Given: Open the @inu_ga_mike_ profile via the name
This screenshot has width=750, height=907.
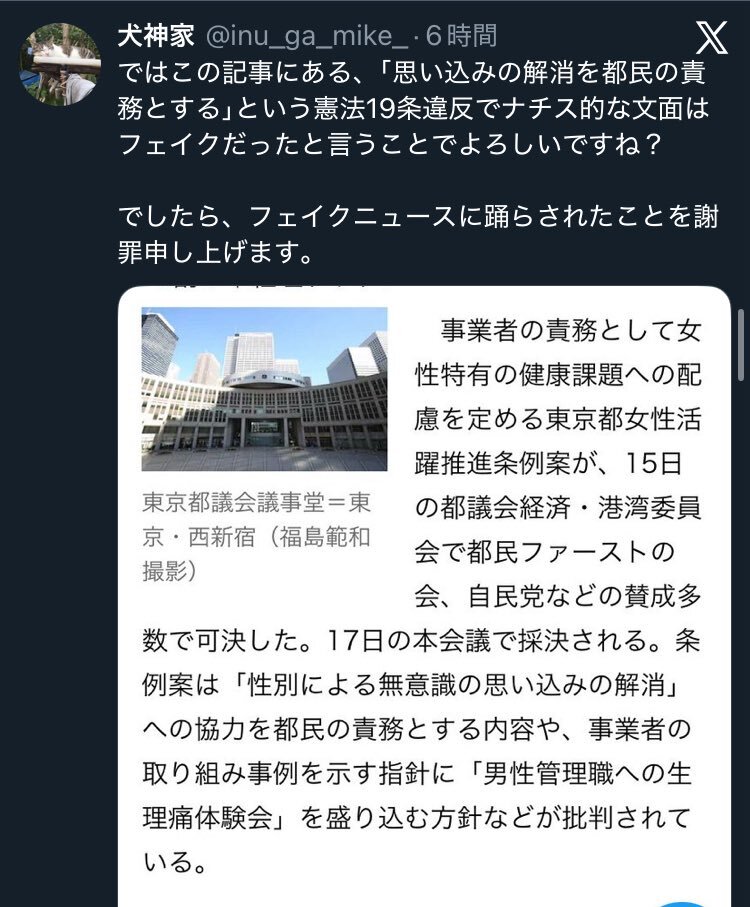Looking at the screenshot, I should point(156,37).
